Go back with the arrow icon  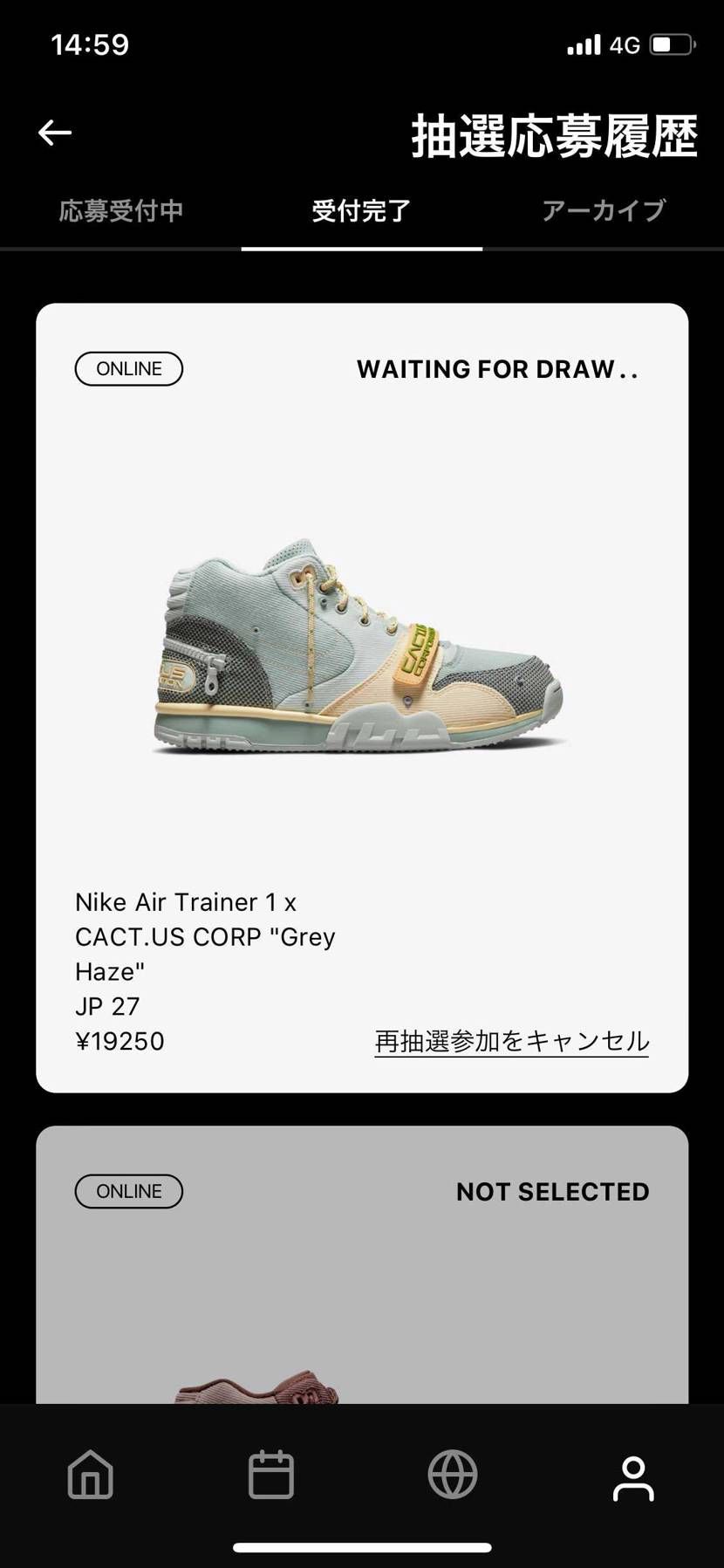[x=55, y=133]
